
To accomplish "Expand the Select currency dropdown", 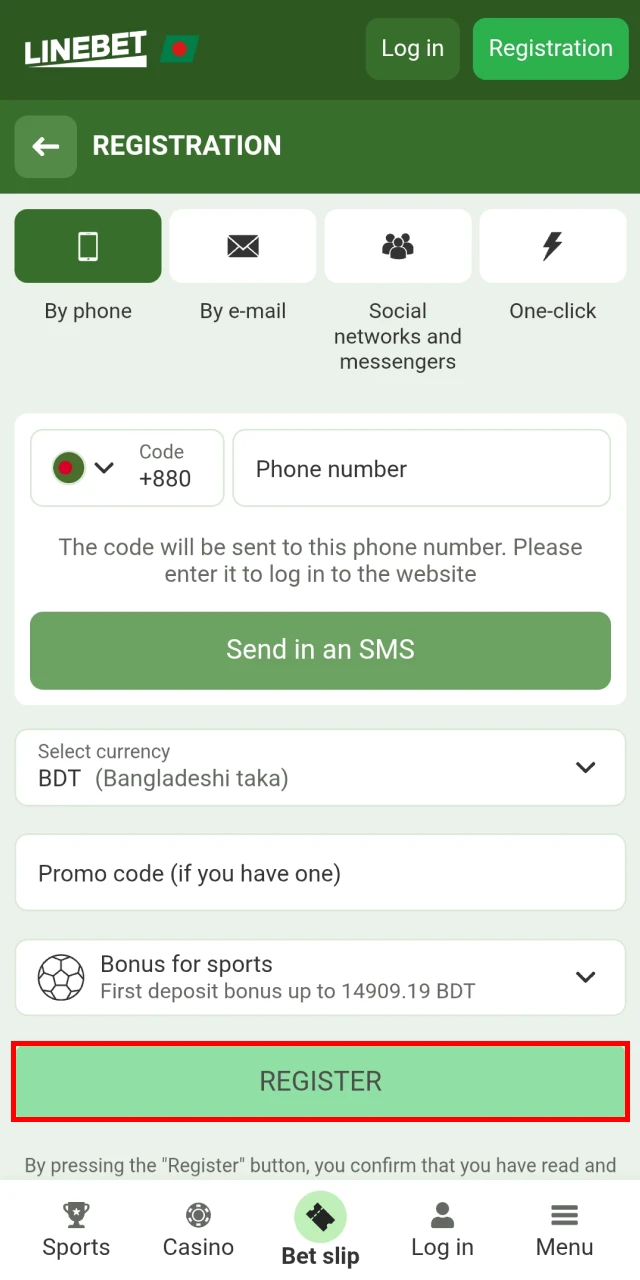I will (320, 767).
